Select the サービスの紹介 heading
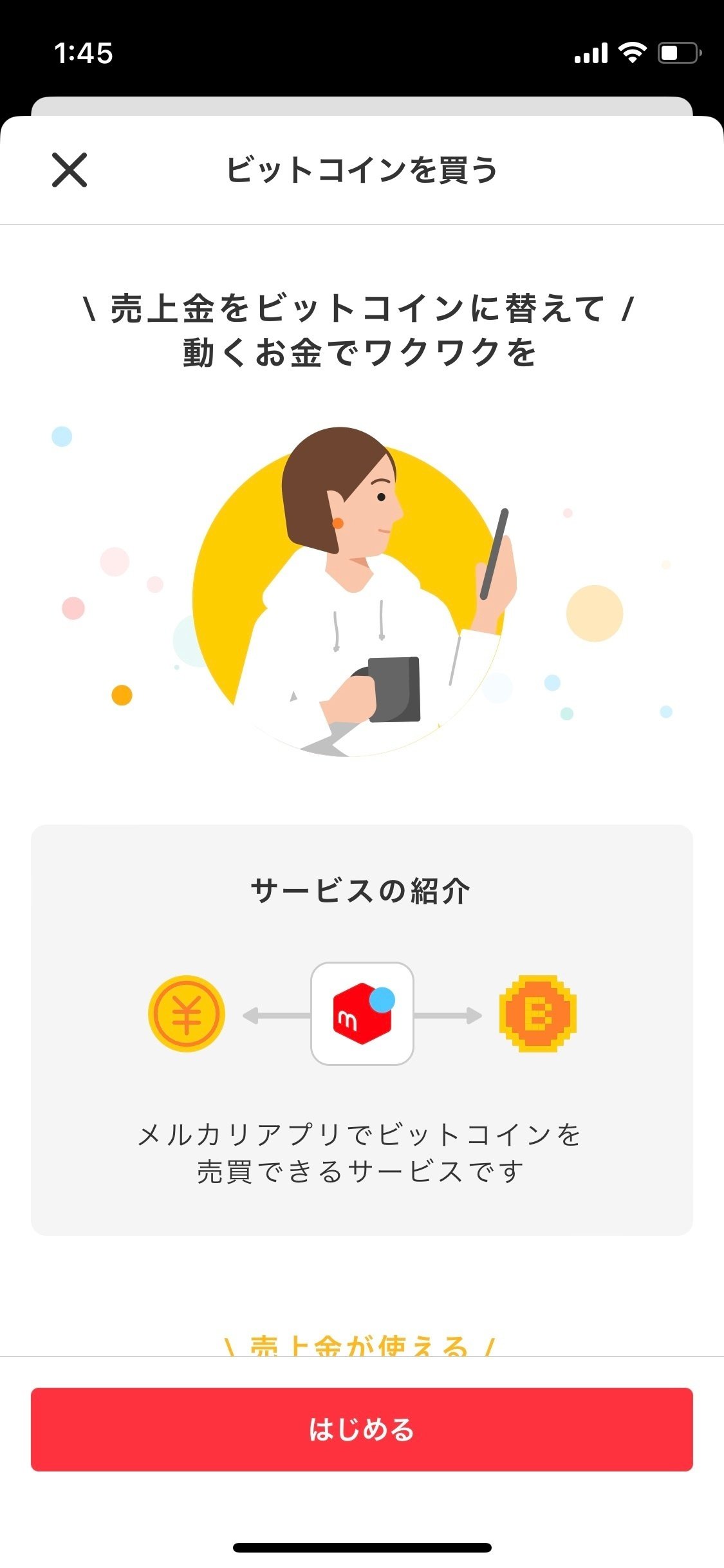Viewport: 724px width, 1568px height. click(362, 888)
